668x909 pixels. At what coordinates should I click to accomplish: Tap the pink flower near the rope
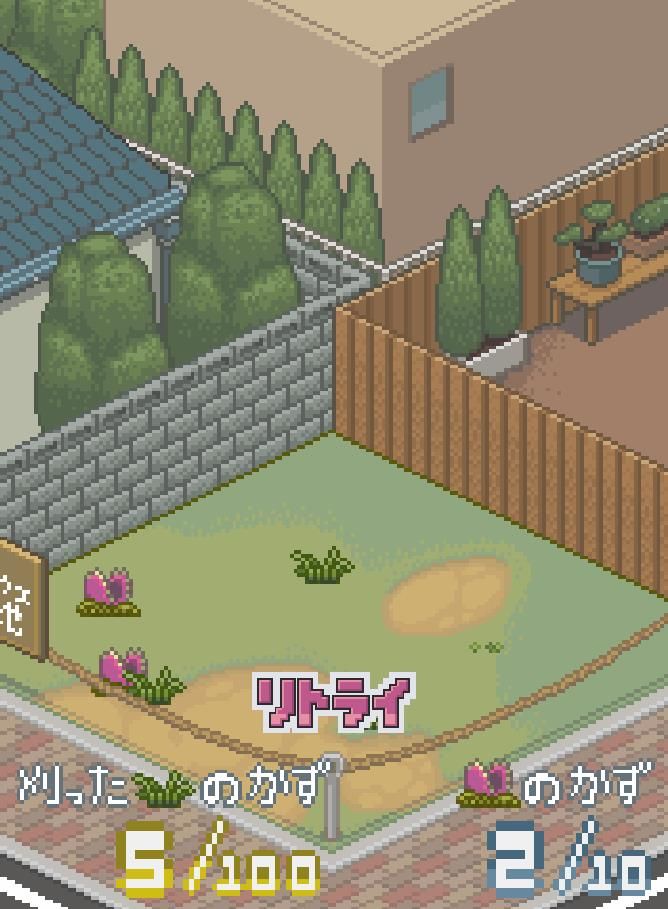[x=122, y=667]
